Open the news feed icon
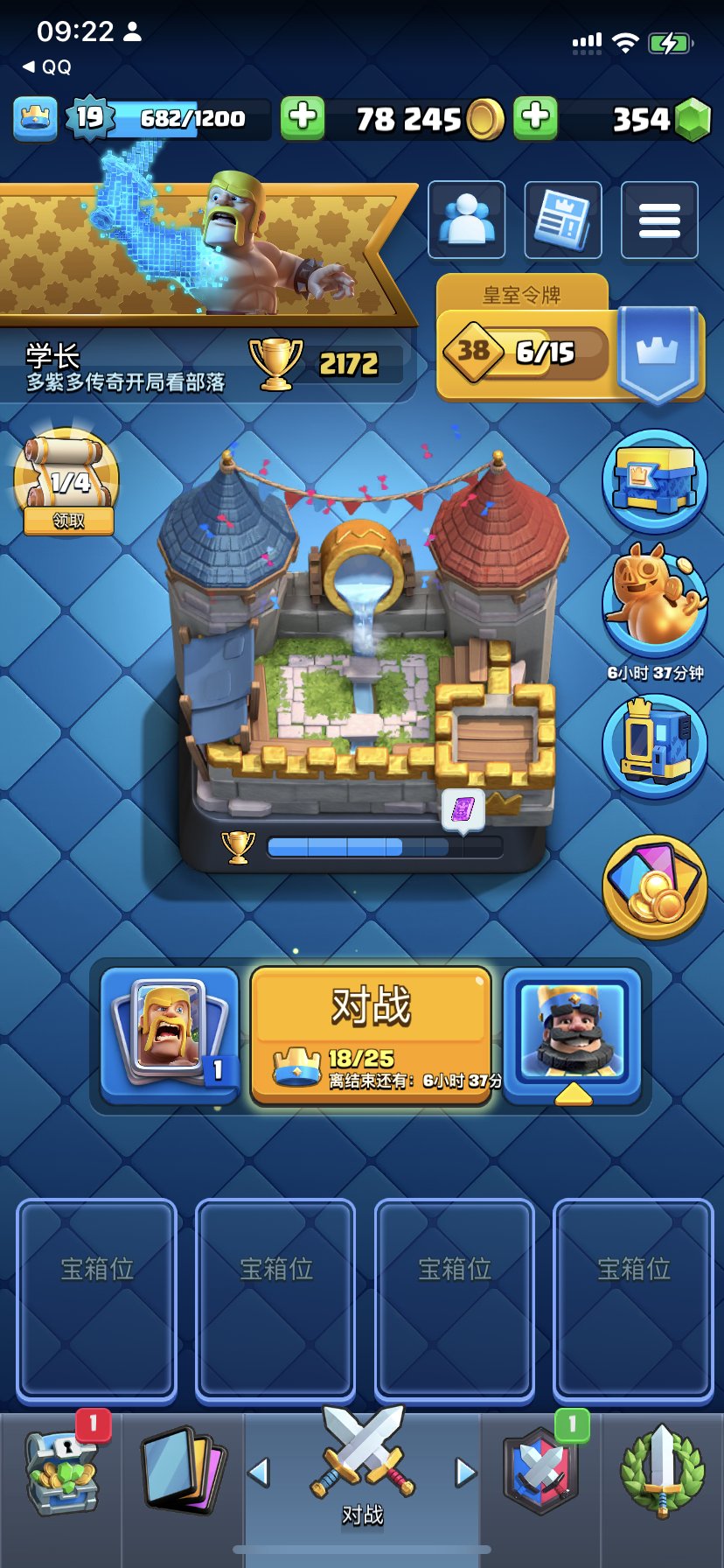724x1568 pixels. (562, 220)
